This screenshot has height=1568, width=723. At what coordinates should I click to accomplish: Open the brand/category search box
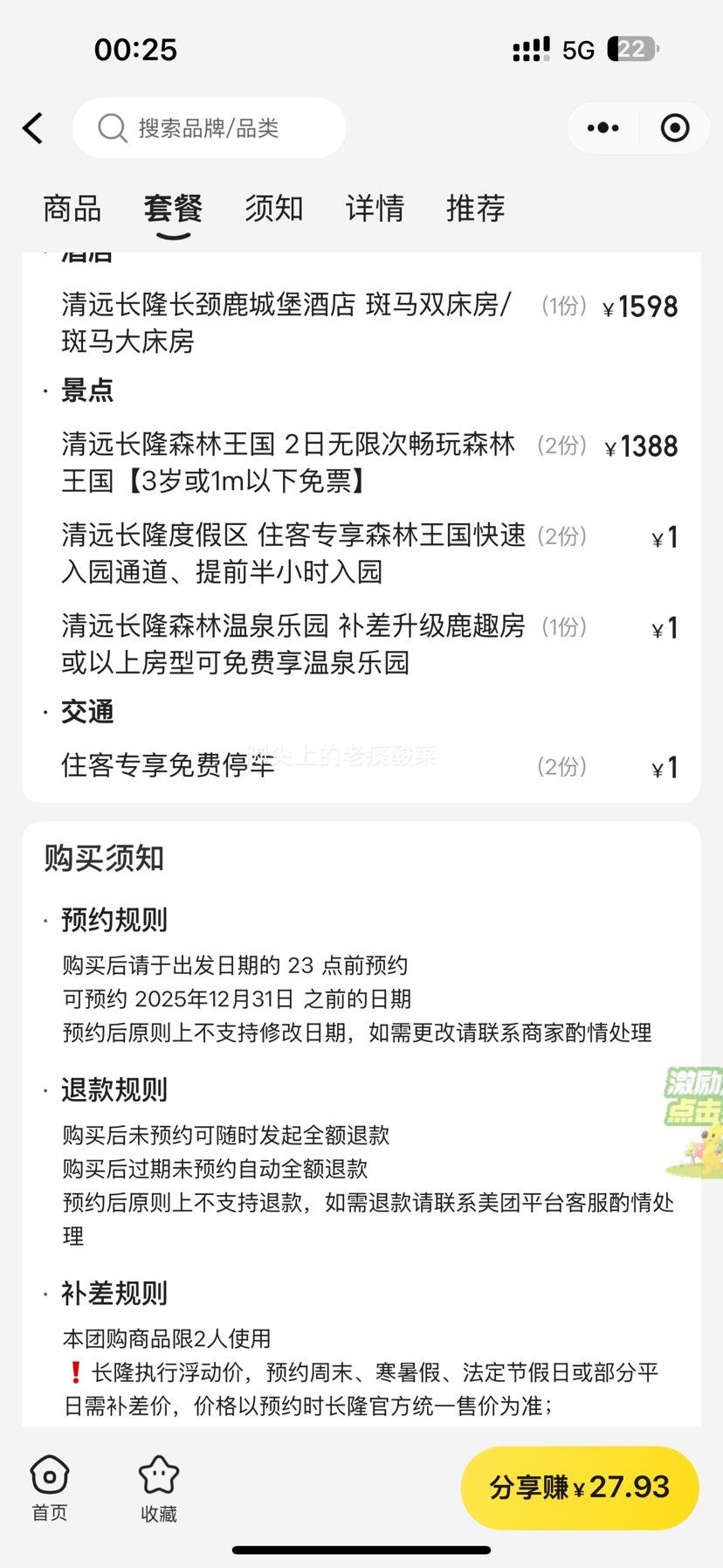point(210,128)
